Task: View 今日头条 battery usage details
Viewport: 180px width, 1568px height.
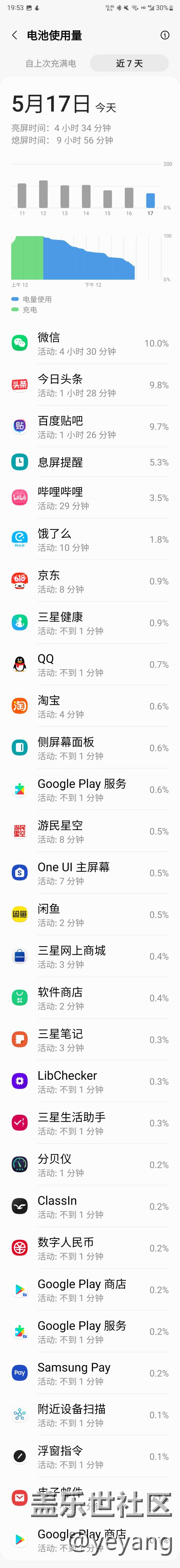Action: [90, 385]
